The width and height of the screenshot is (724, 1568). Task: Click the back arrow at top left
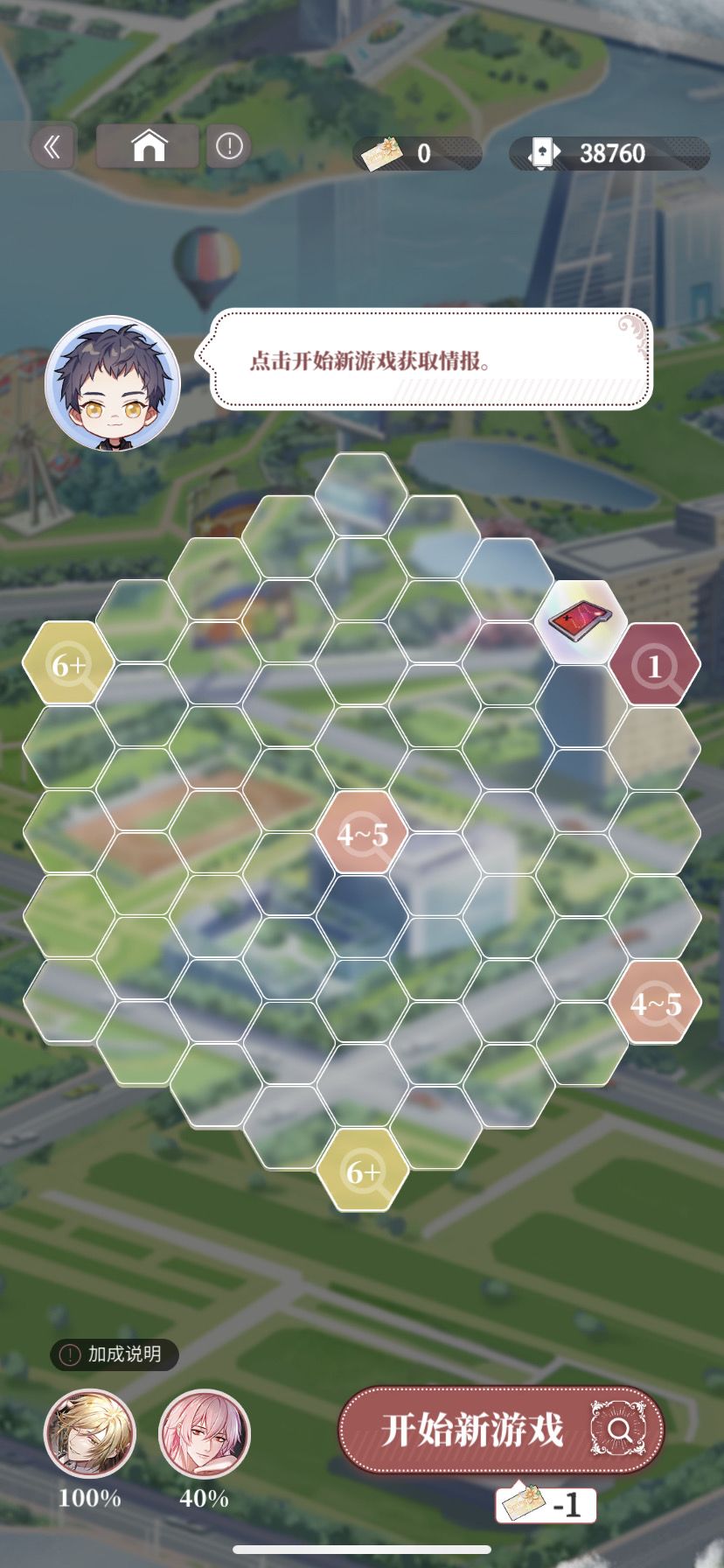[52, 146]
